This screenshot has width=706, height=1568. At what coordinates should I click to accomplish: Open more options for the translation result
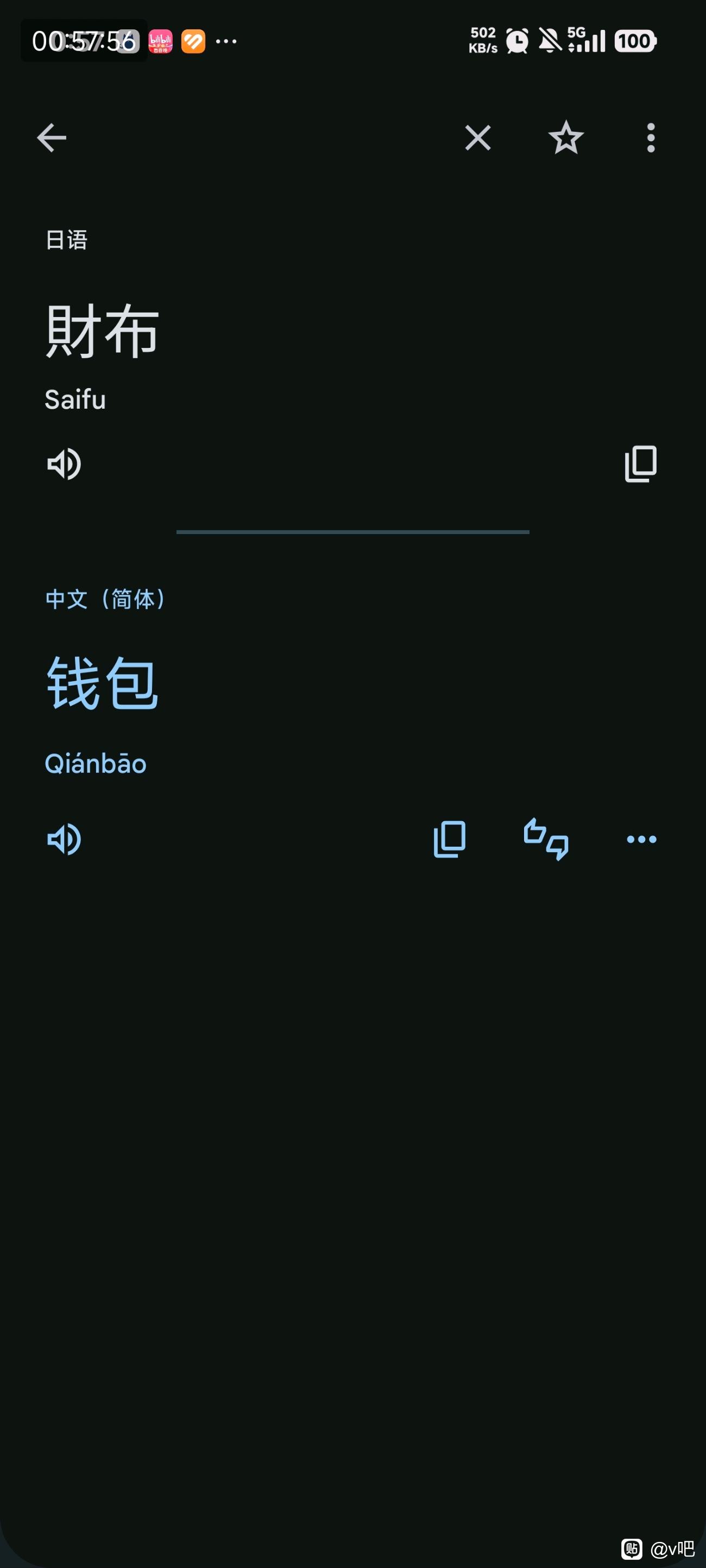[641, 839]
